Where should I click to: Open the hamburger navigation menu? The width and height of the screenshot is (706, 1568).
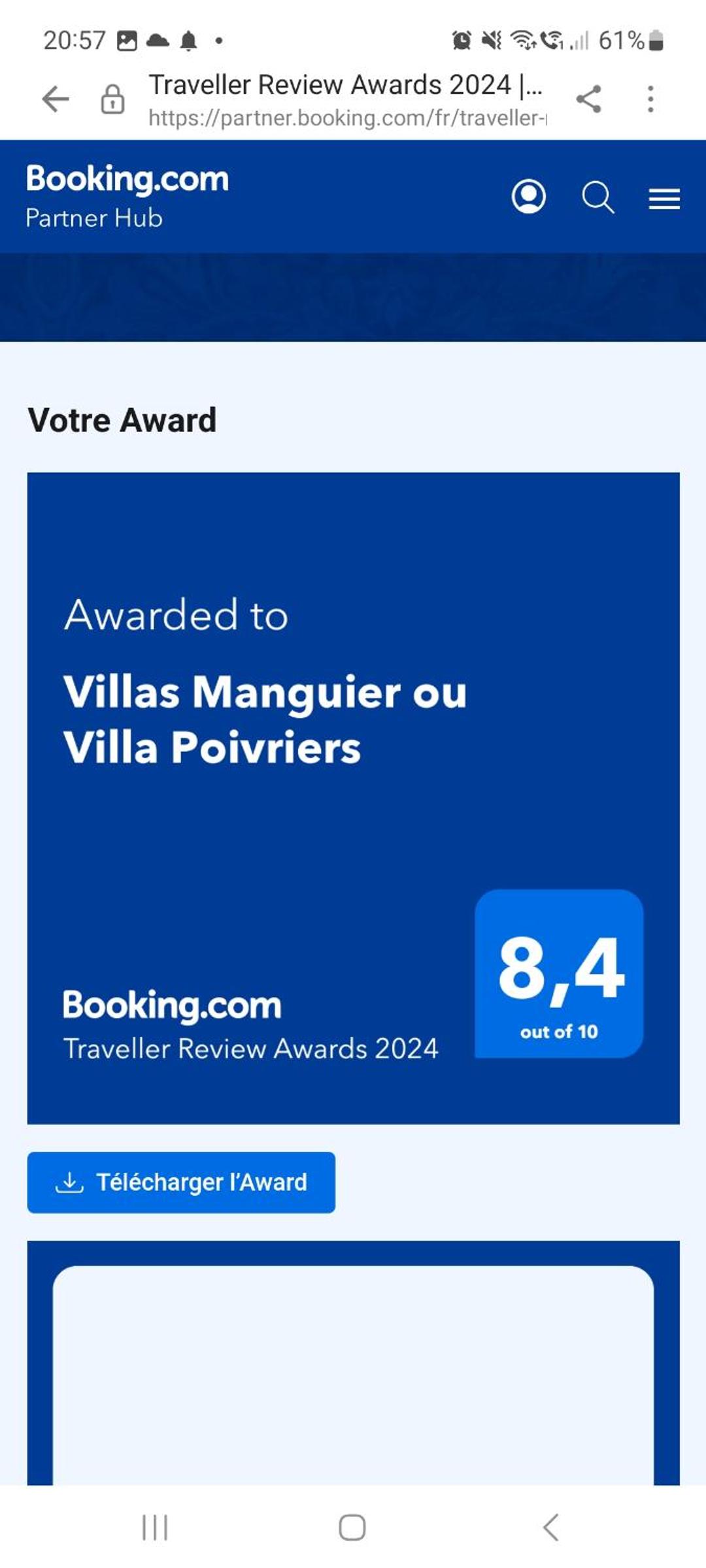click(x=664, y=199)
